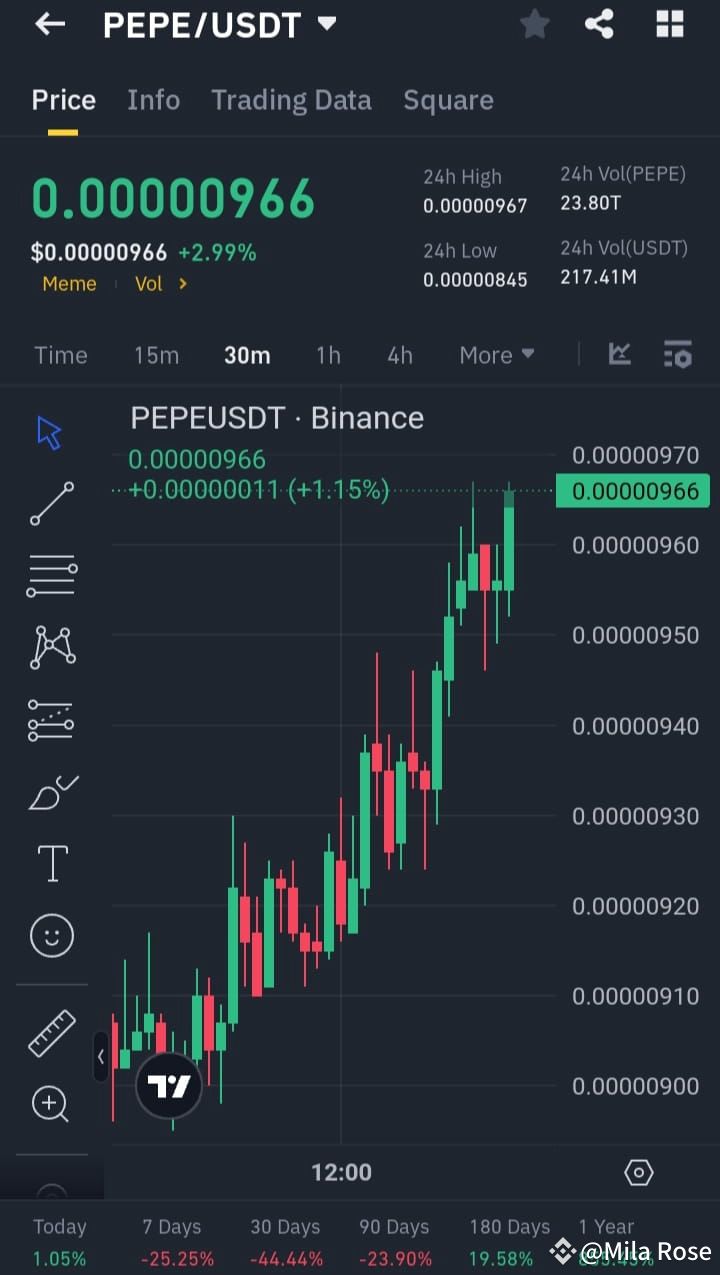Switch to the Trading Data tab
Screen dimensions: 720x1275
point(291,100)
